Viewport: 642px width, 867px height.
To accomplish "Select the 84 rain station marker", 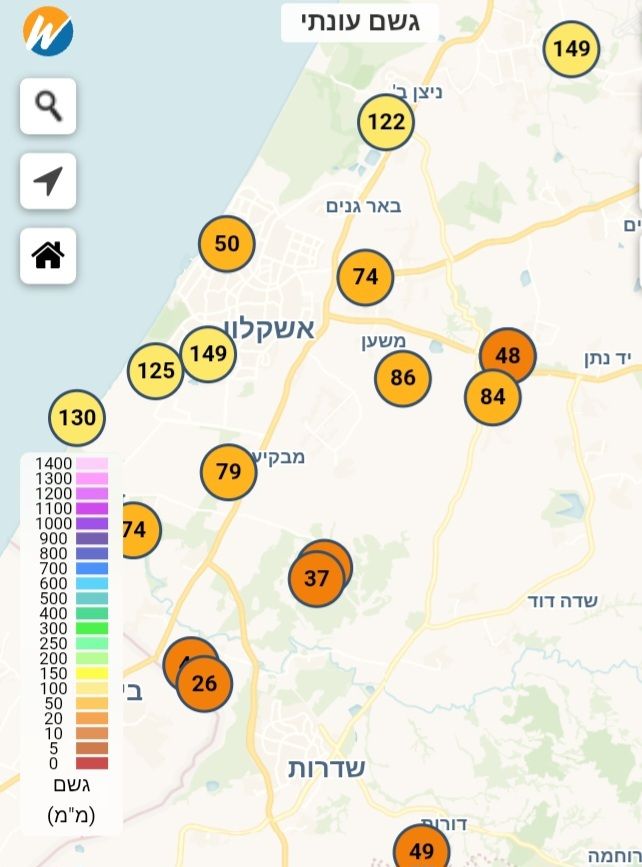I will tap(493, 397).
